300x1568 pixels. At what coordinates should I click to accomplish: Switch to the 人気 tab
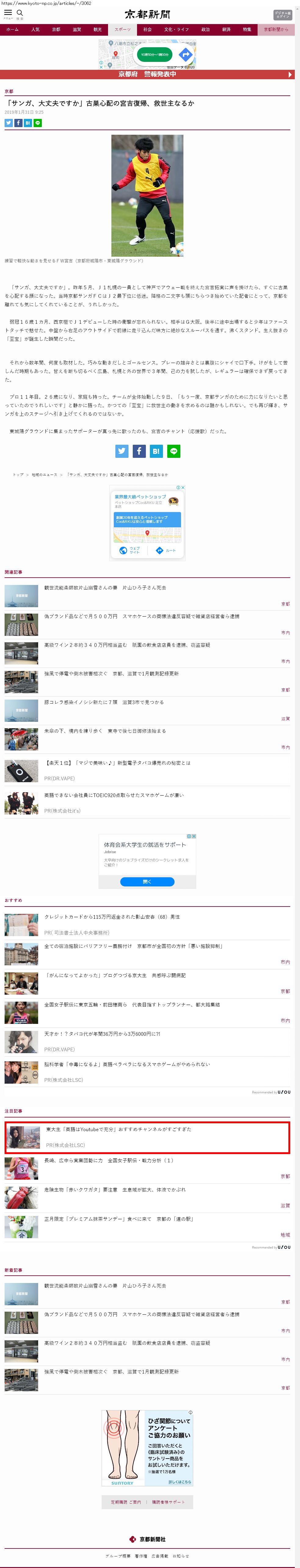tap(35, 29)
